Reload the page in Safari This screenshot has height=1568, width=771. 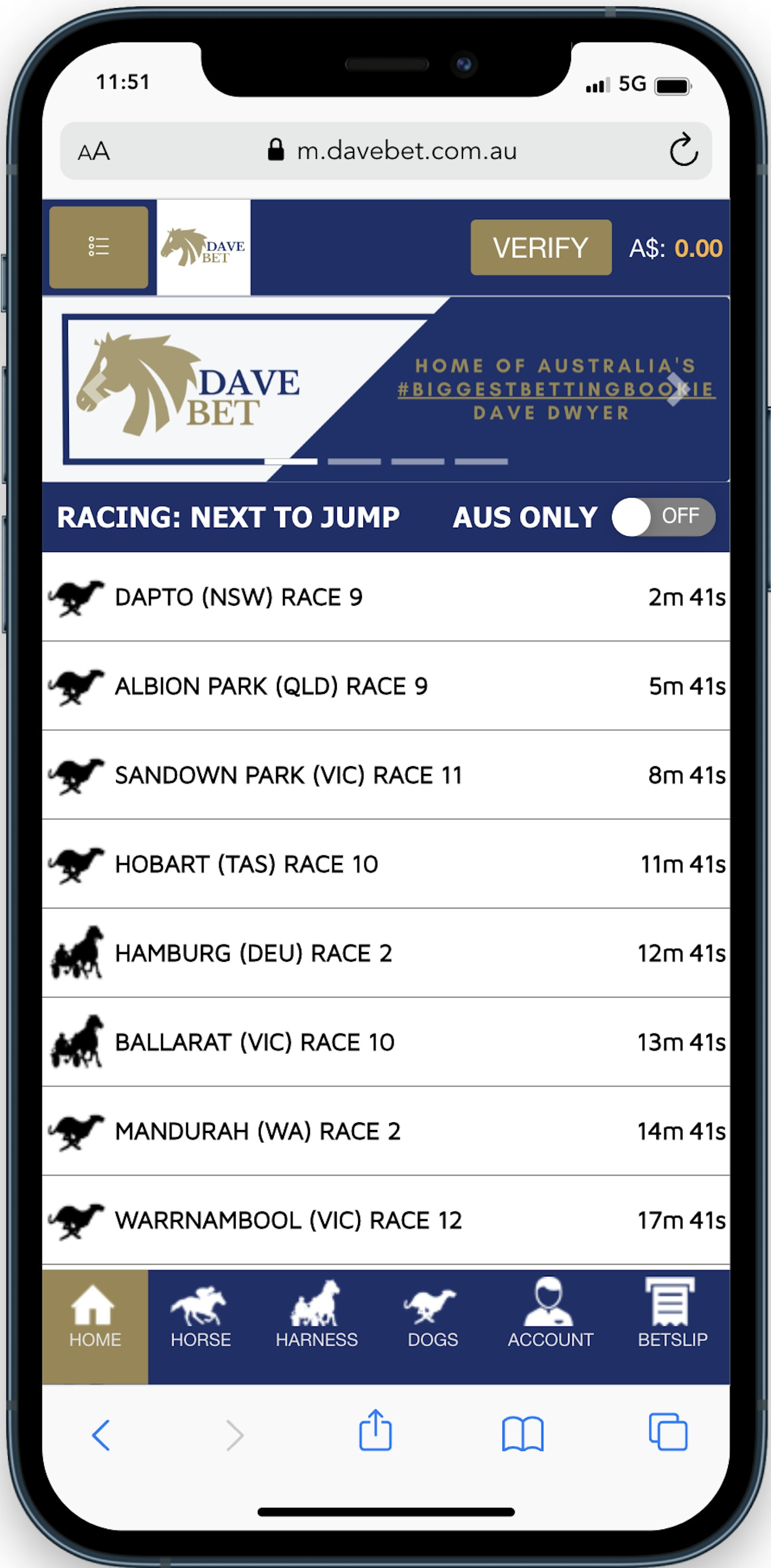tap(683, 150)
